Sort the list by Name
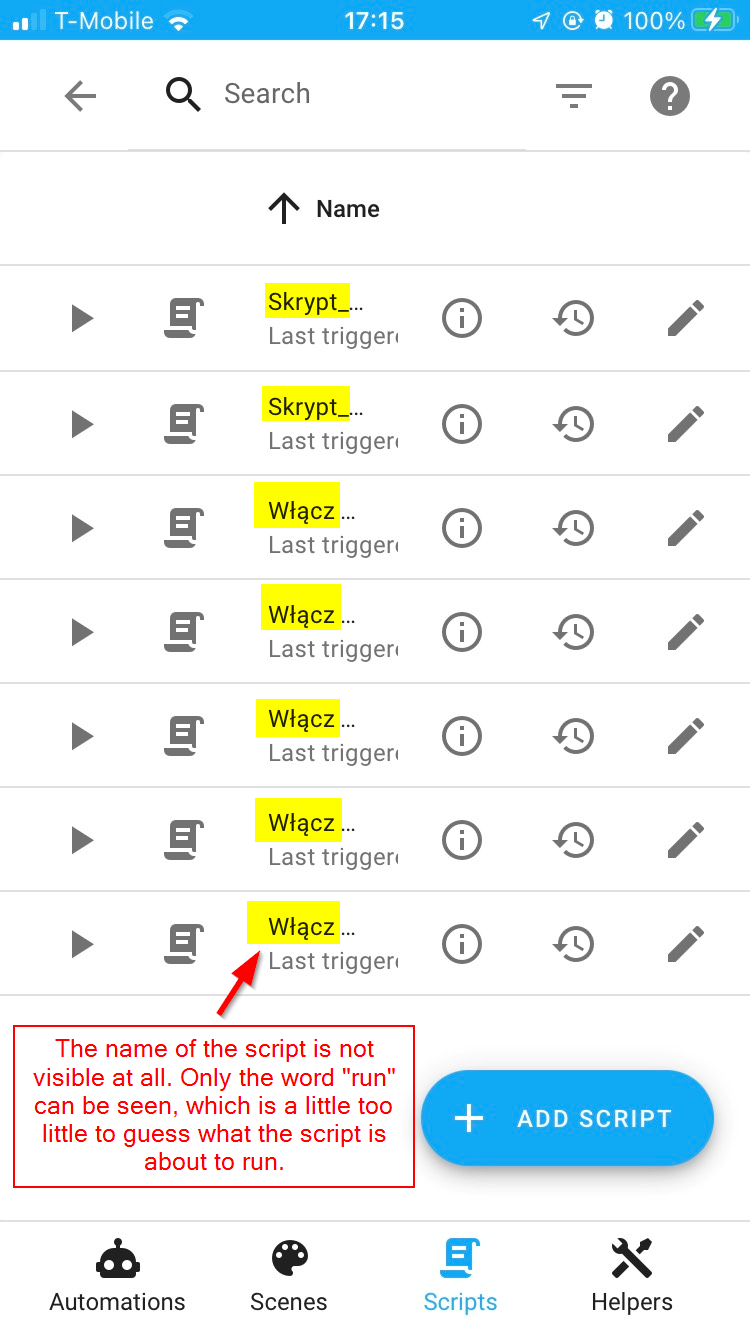Screen dimensions: 750x1334 point(324,209)
